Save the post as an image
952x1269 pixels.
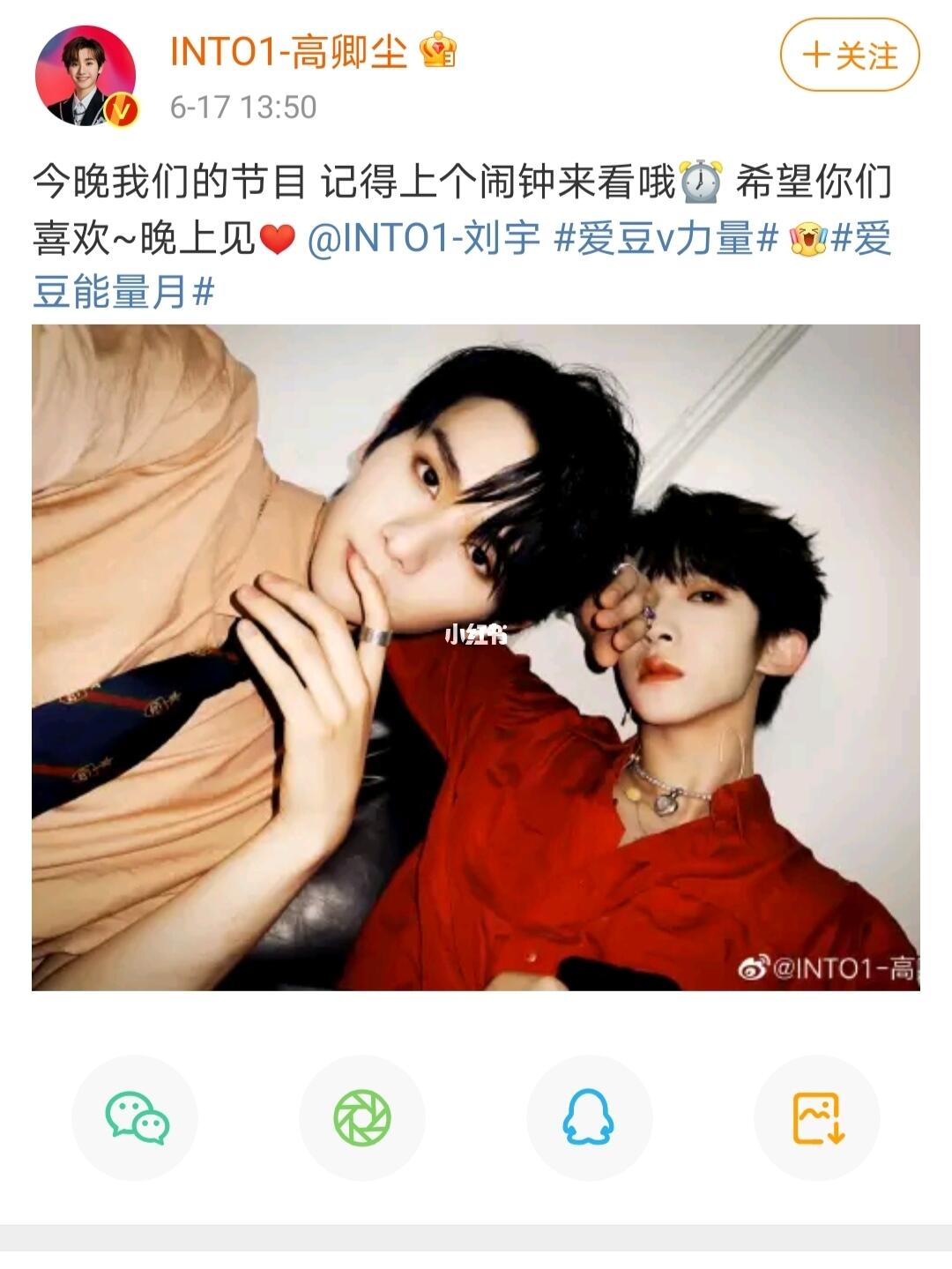tap(817, 1117)
